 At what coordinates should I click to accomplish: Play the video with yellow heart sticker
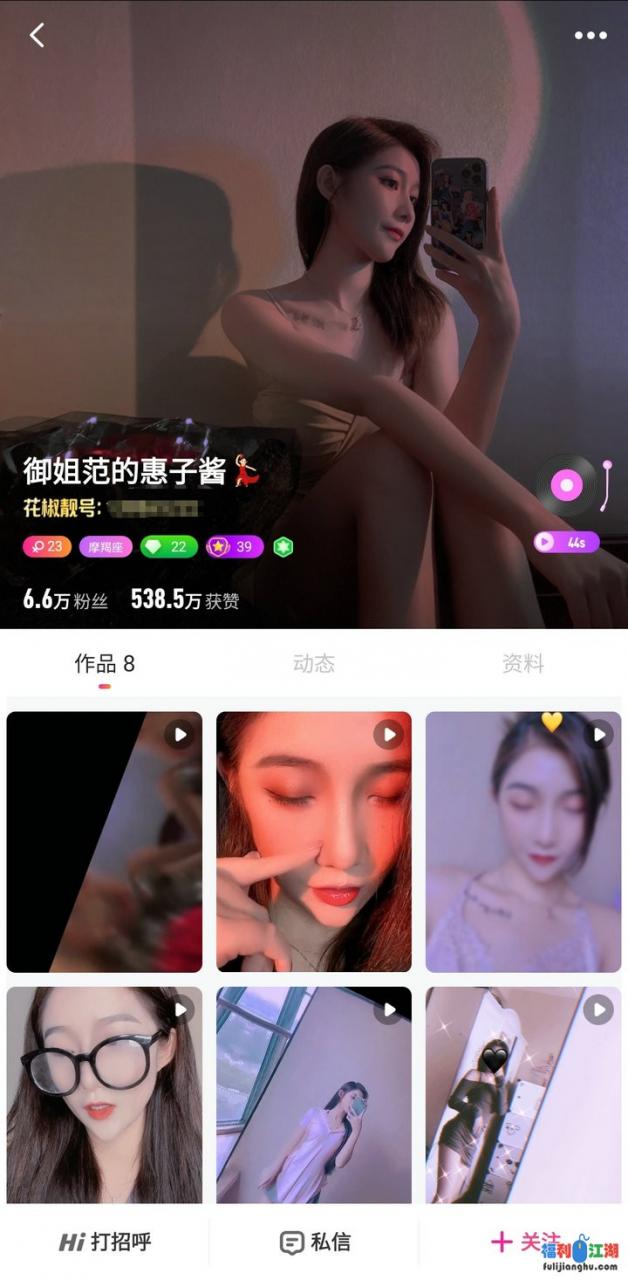coord(523,841)
